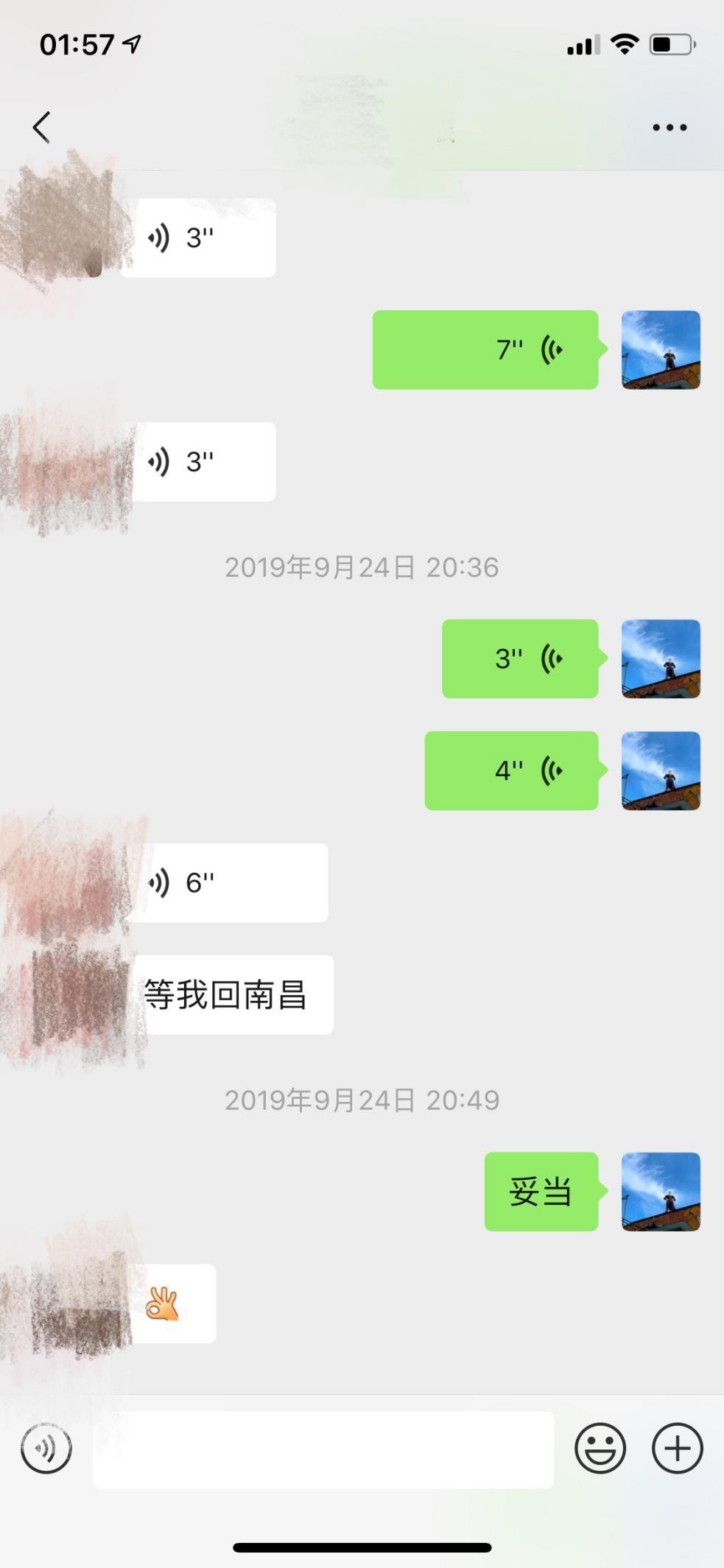Open the more options ellipsis icon
724x1568 pixels.
pyautogui.click(x=667, y=127)
